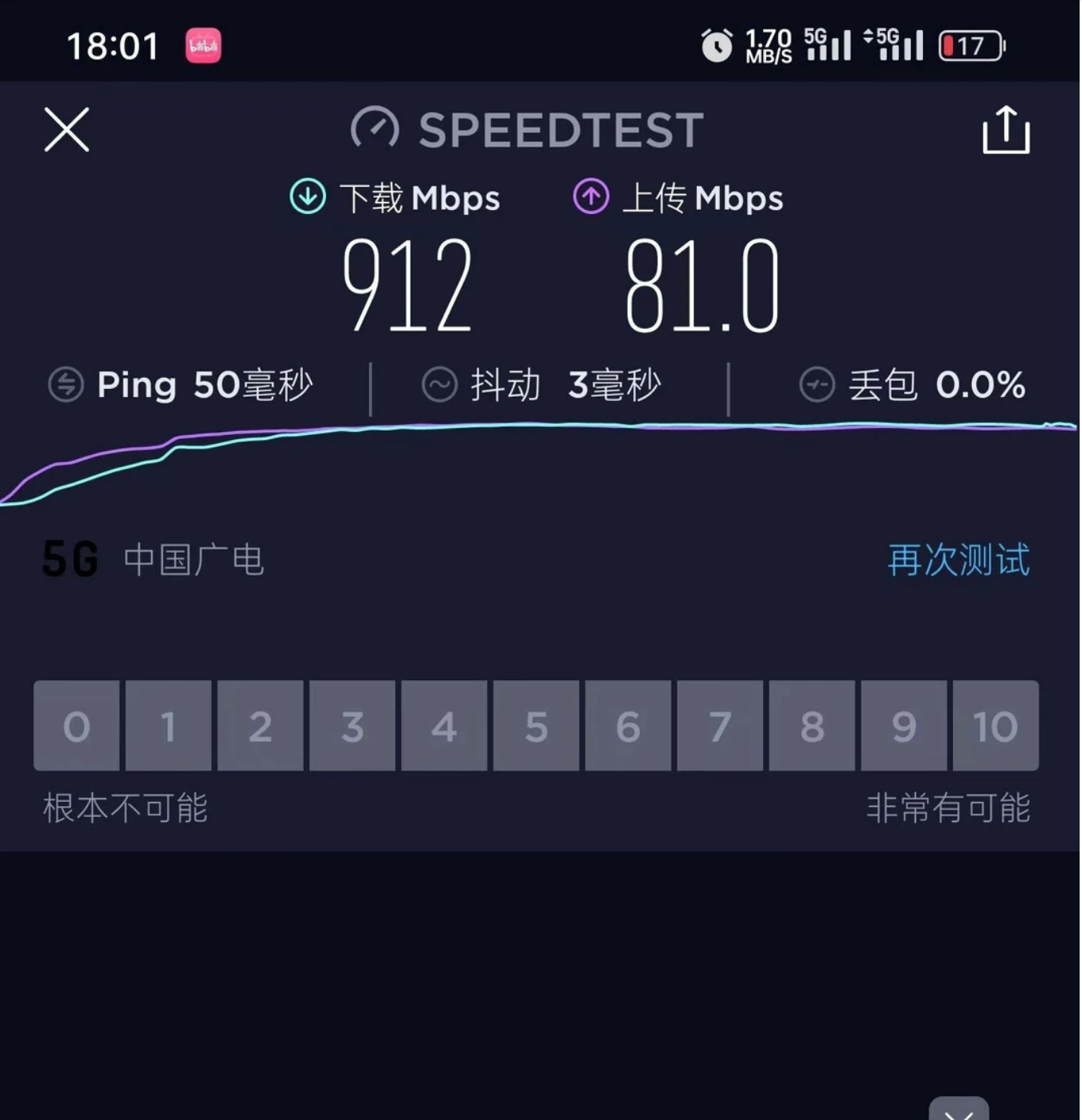Pick rating 2 on the scale
This screenshot has width=1082, height=1120.
coord(260,725)
